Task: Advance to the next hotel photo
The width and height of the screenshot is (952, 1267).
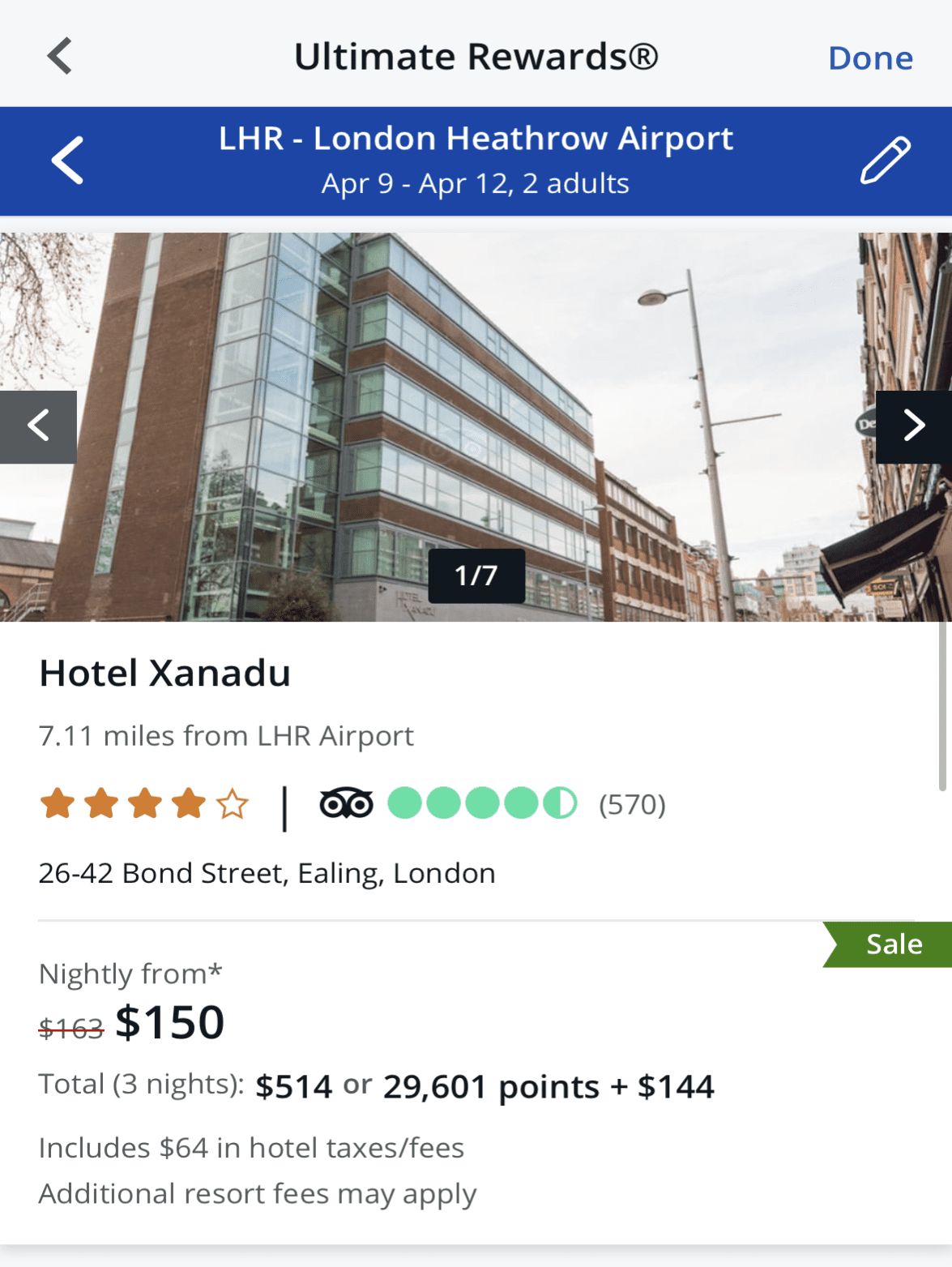Action: pos(914,425)
